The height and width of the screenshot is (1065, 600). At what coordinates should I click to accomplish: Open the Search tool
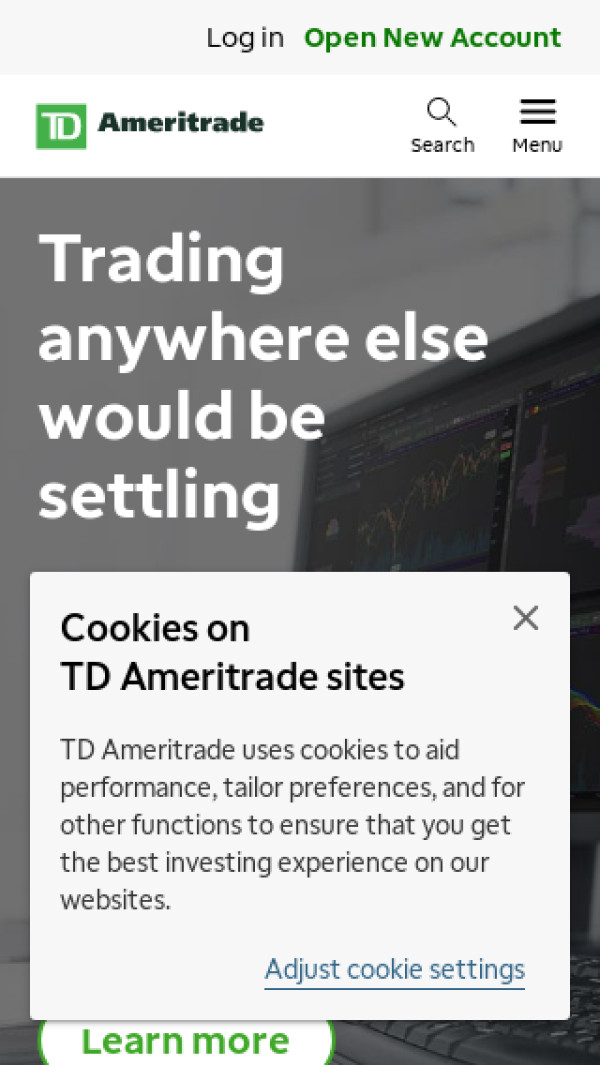tap(442, 126)
